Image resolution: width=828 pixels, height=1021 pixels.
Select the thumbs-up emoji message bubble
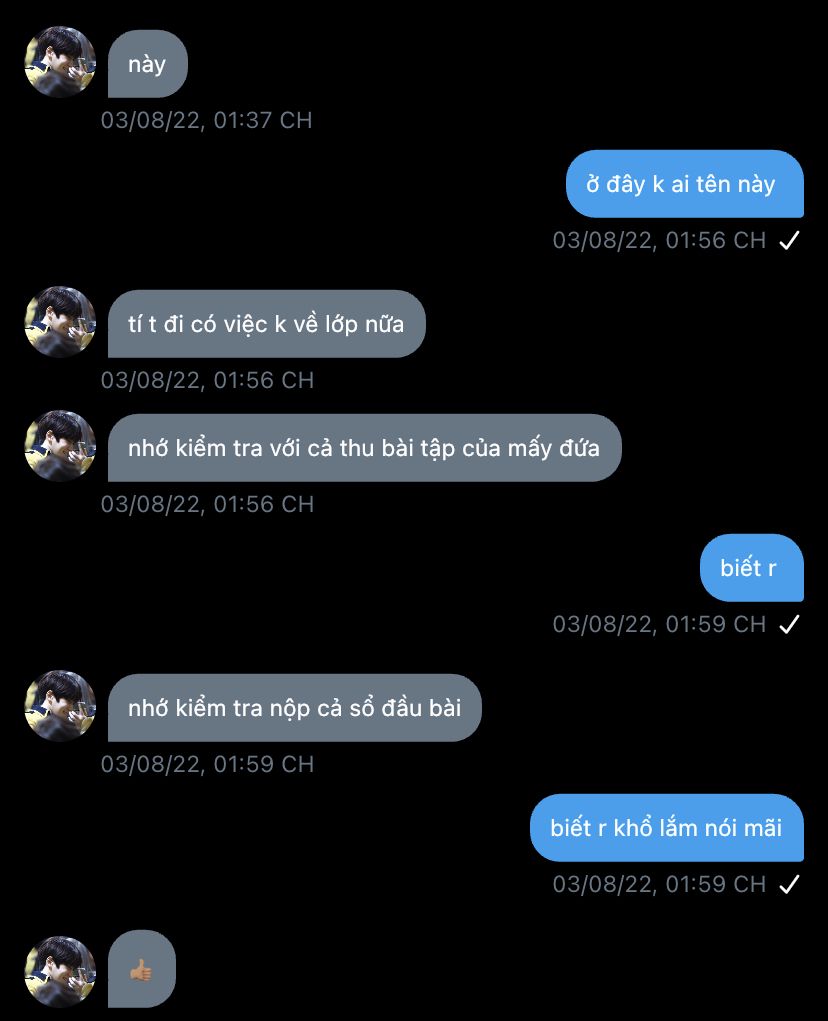[141, 969]
